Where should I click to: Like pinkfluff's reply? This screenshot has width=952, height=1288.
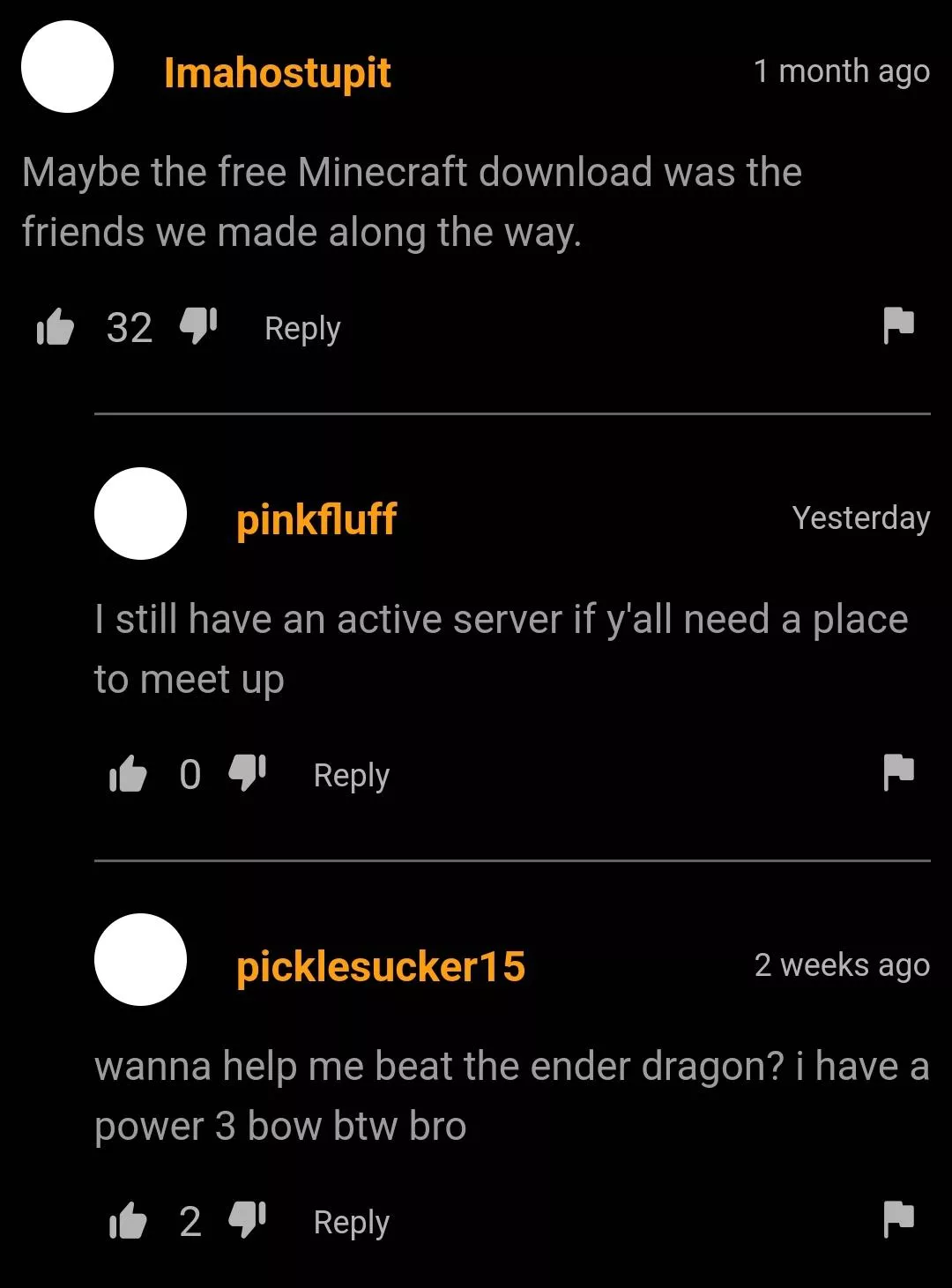click(128, 774)
